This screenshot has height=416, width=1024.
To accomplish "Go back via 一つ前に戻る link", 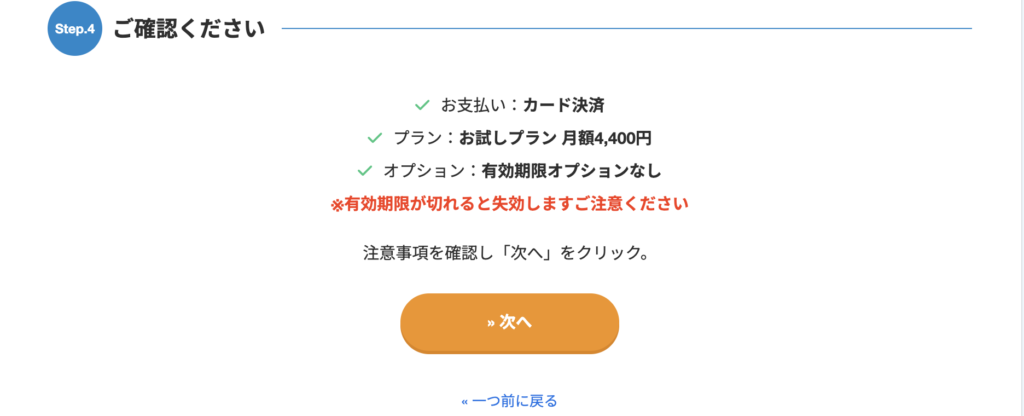I will tap(509, 401).
